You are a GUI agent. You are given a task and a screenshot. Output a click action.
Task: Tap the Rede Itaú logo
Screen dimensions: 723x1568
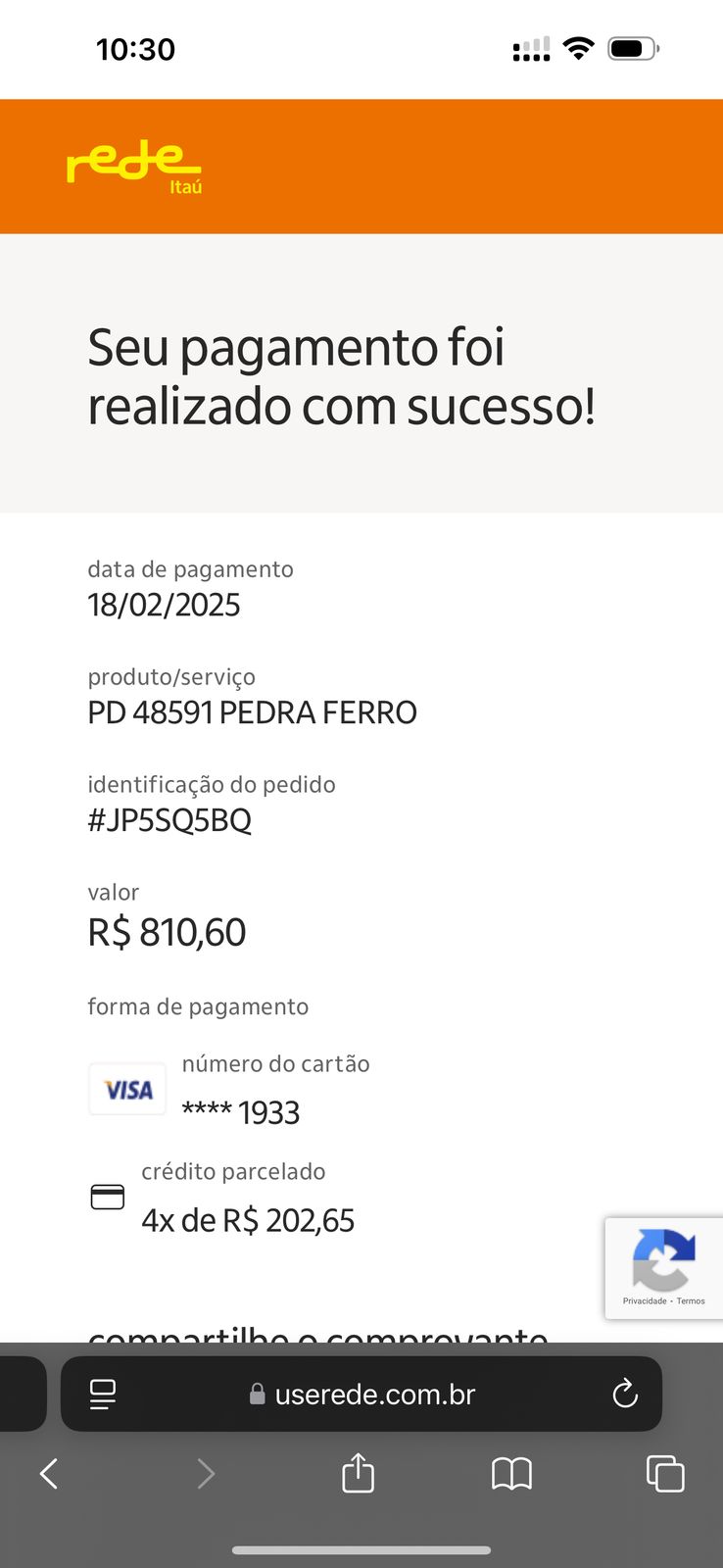pos(134,165)
